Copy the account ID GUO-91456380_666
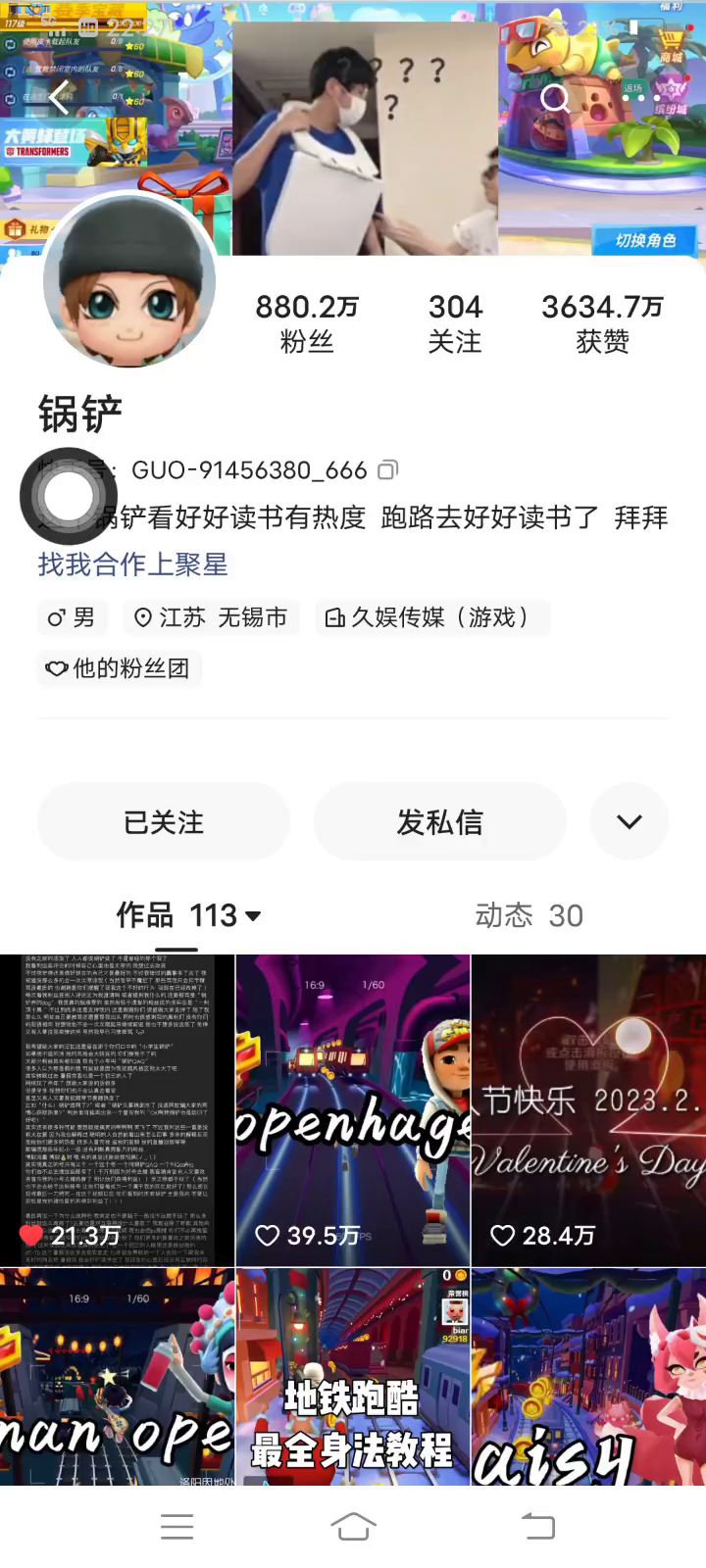 click(388, 470)
